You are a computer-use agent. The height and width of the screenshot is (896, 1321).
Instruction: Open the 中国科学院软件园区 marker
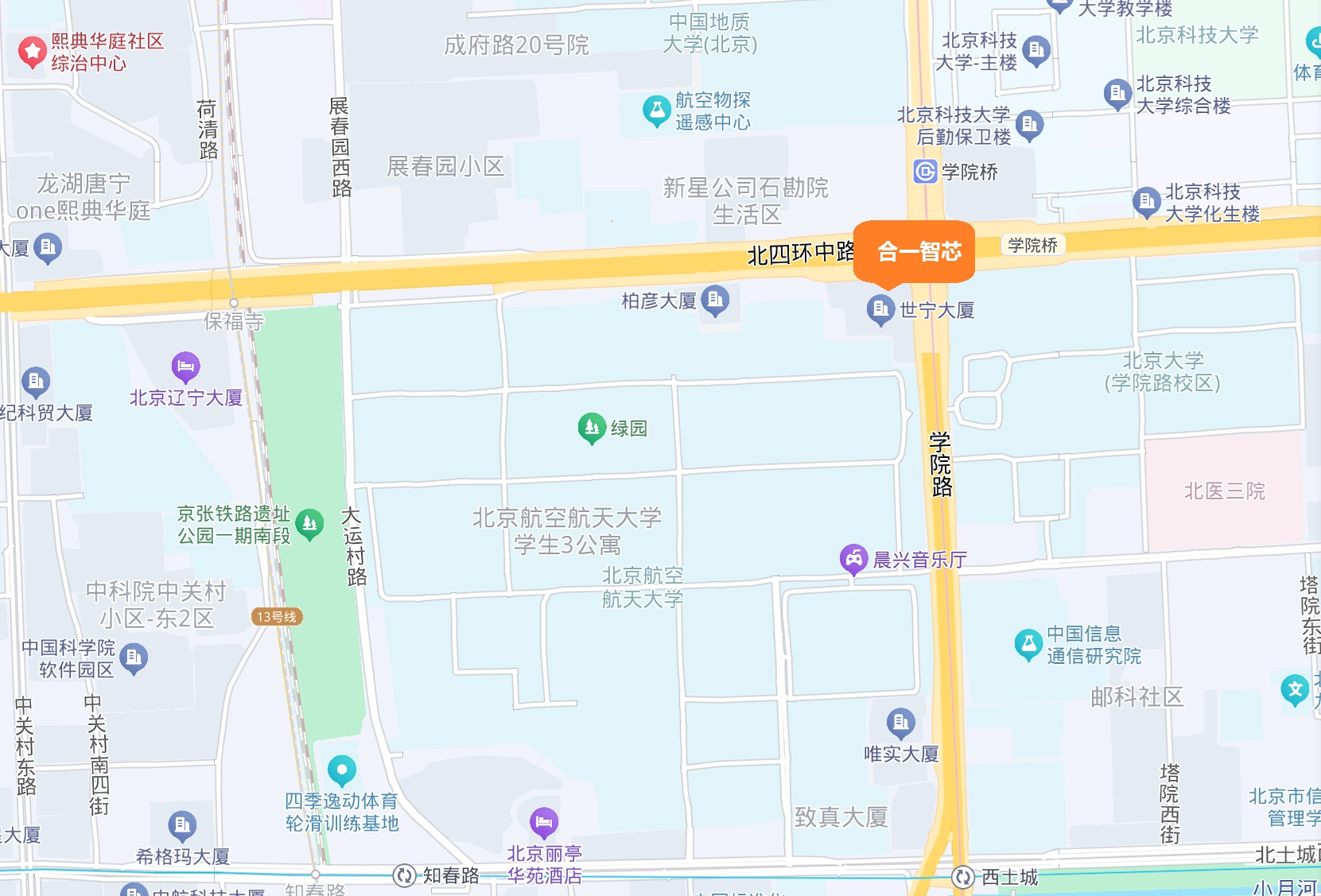(134, 657)
